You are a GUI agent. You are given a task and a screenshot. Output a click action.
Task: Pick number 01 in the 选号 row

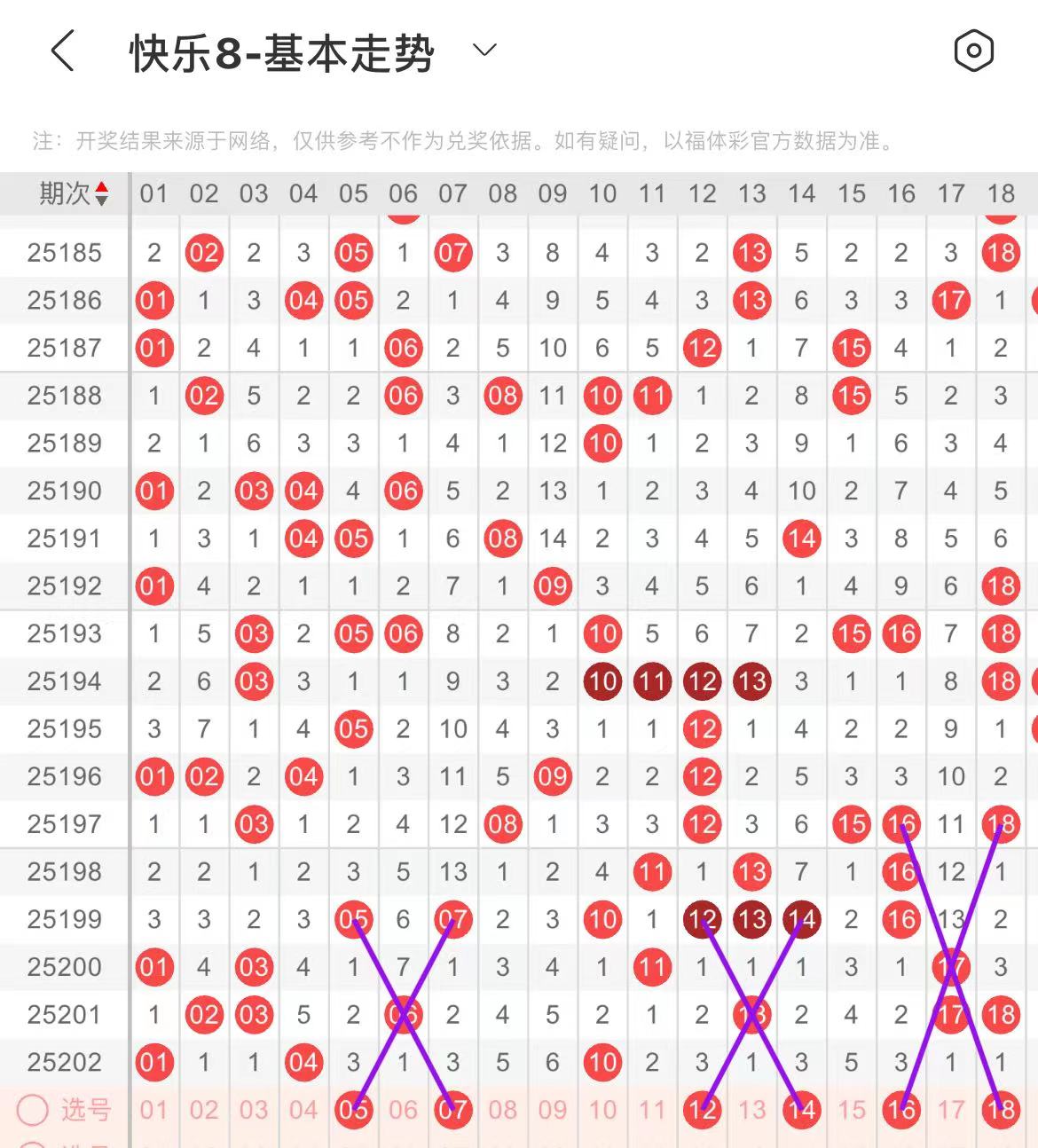[x=153, y=1110]
